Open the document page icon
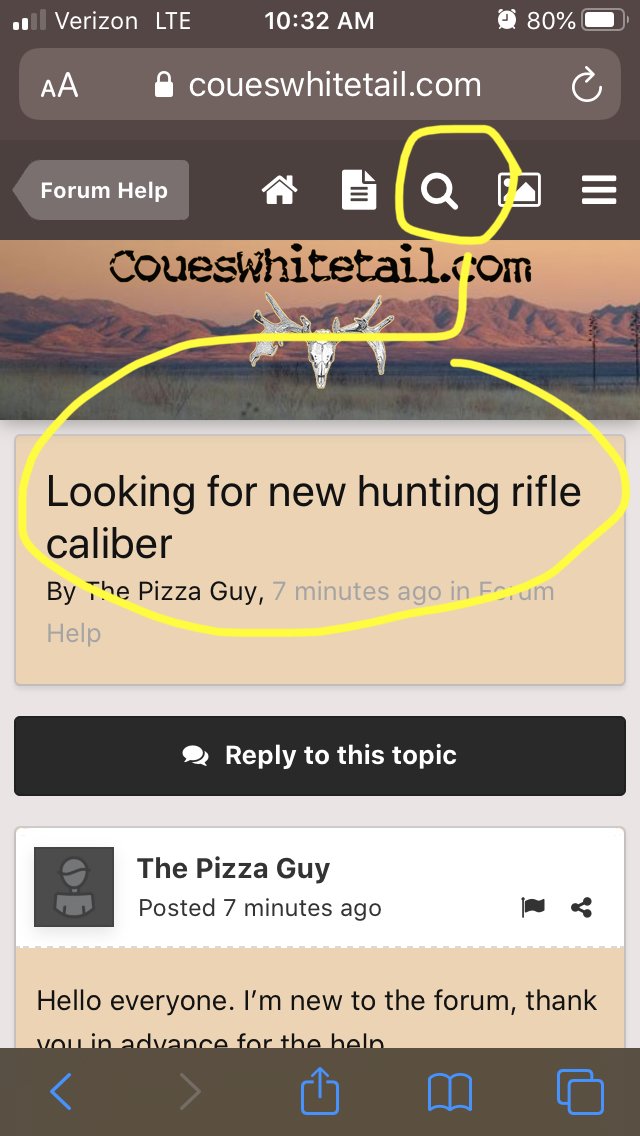The width and height of the screenshot is (640, 1136). (359, 191)
